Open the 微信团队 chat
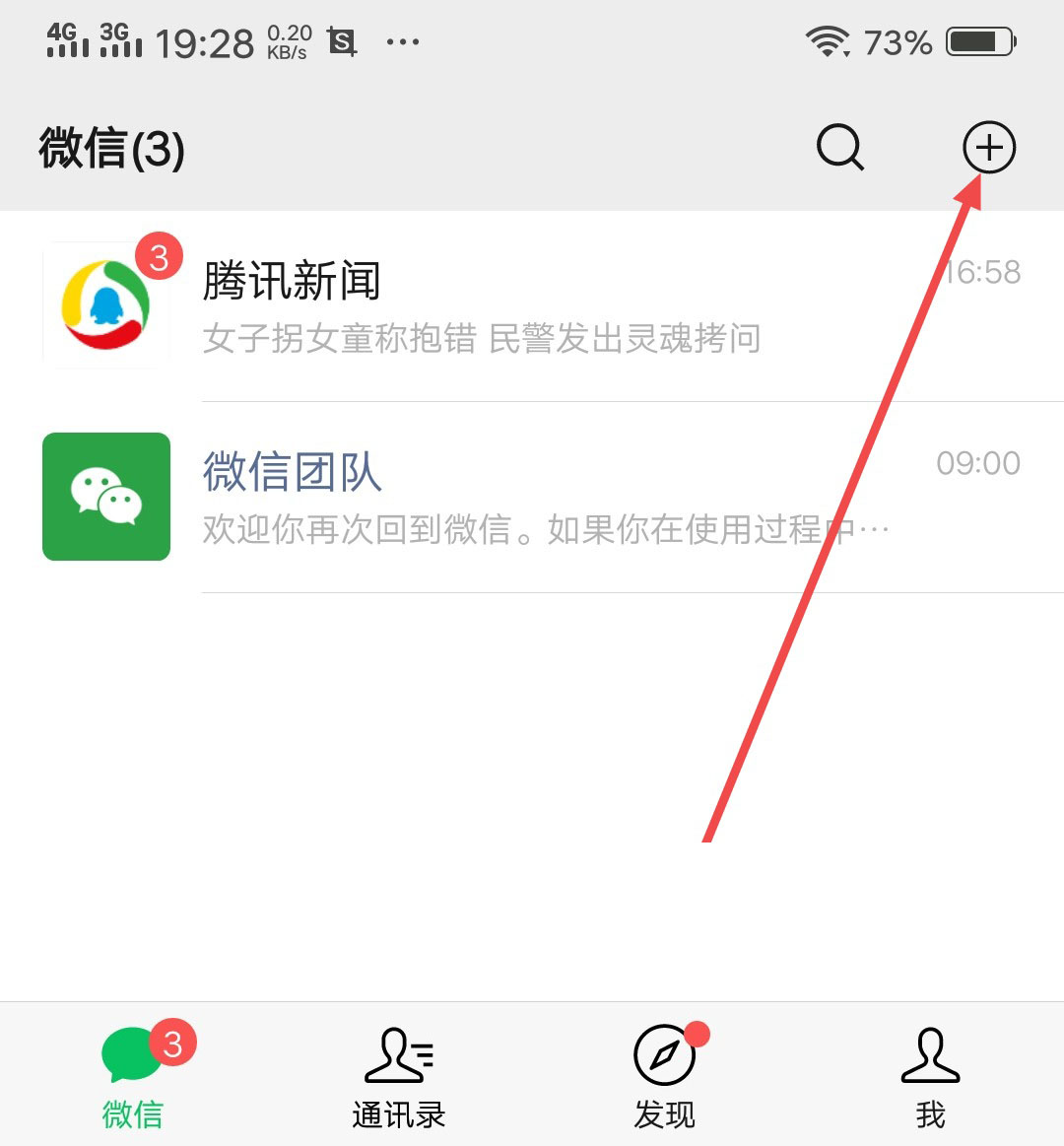The image size is (1064, 1146). tap(532, 497)
